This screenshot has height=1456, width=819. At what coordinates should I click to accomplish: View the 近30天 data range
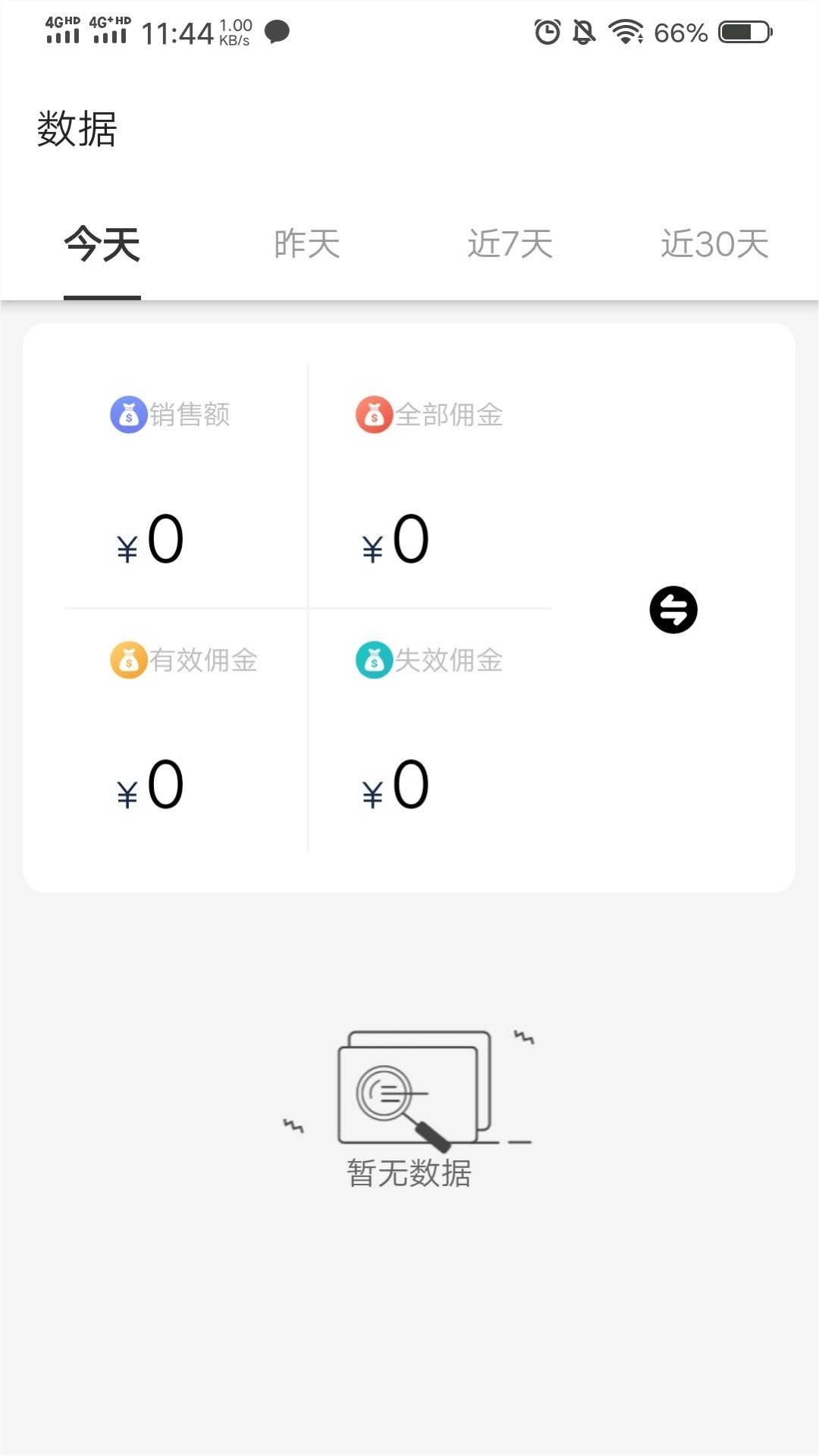tap(714, 244)
